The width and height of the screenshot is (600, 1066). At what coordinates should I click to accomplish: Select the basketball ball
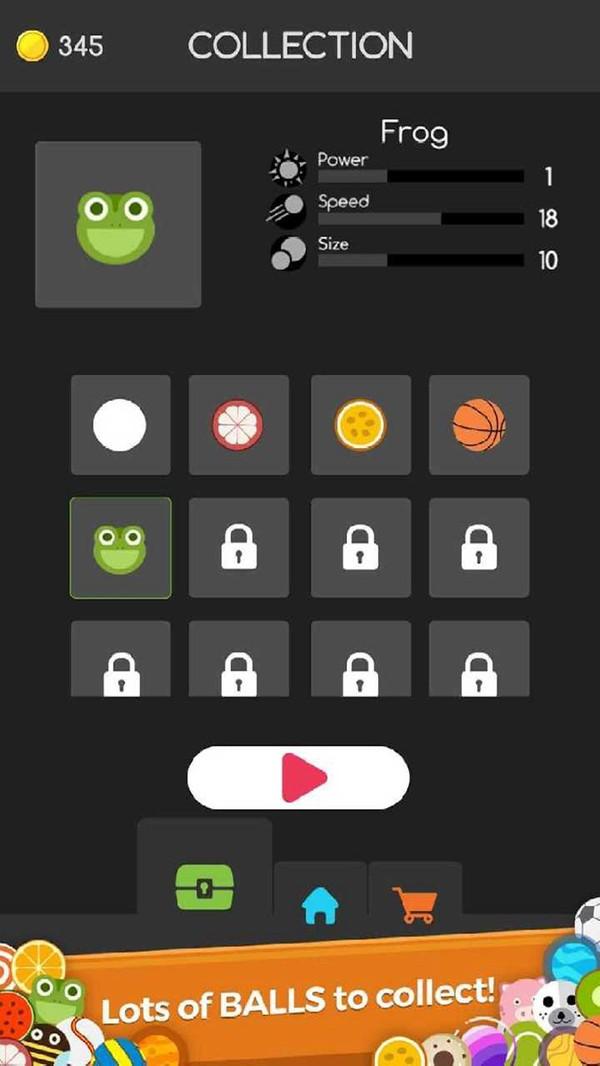(x=479, y=425)
